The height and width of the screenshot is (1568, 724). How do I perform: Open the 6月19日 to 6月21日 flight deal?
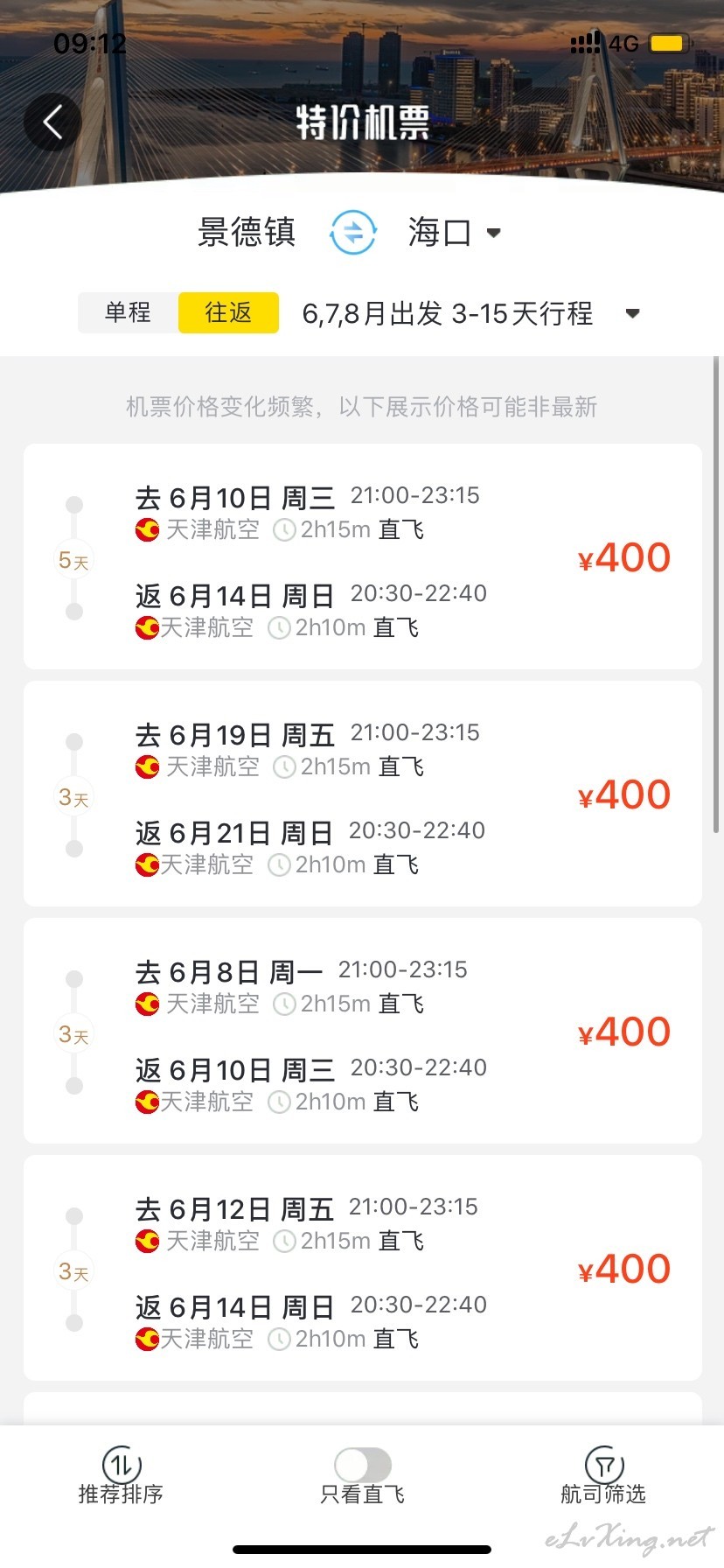362,794
